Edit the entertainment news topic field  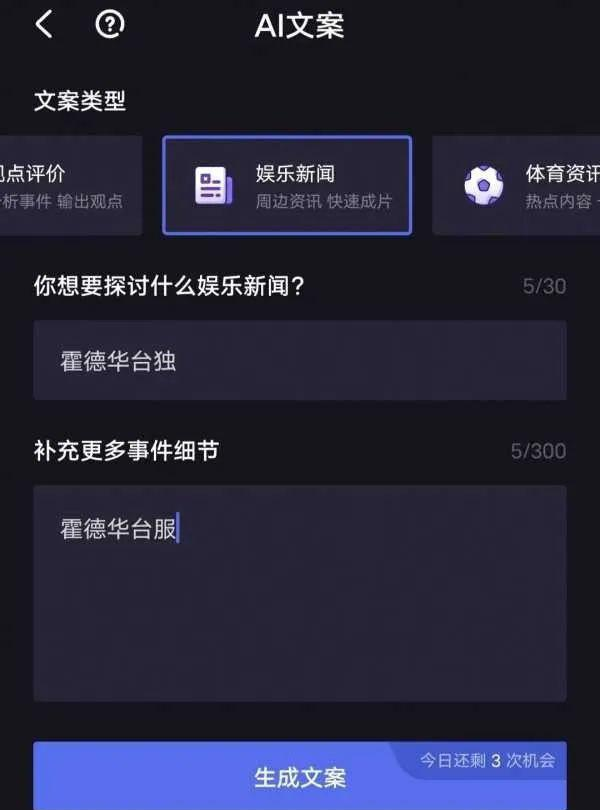coord(300,361)
